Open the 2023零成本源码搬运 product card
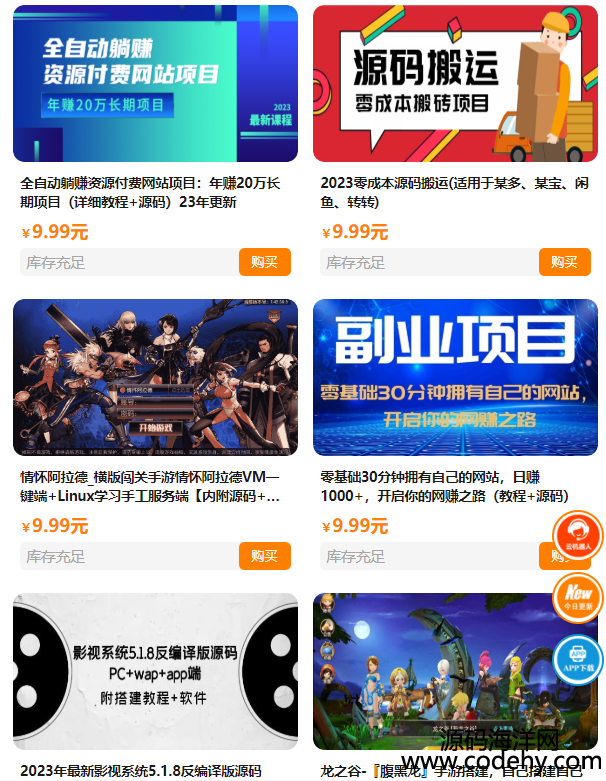This screenshot has width=606, height=781. click(455, 84)
